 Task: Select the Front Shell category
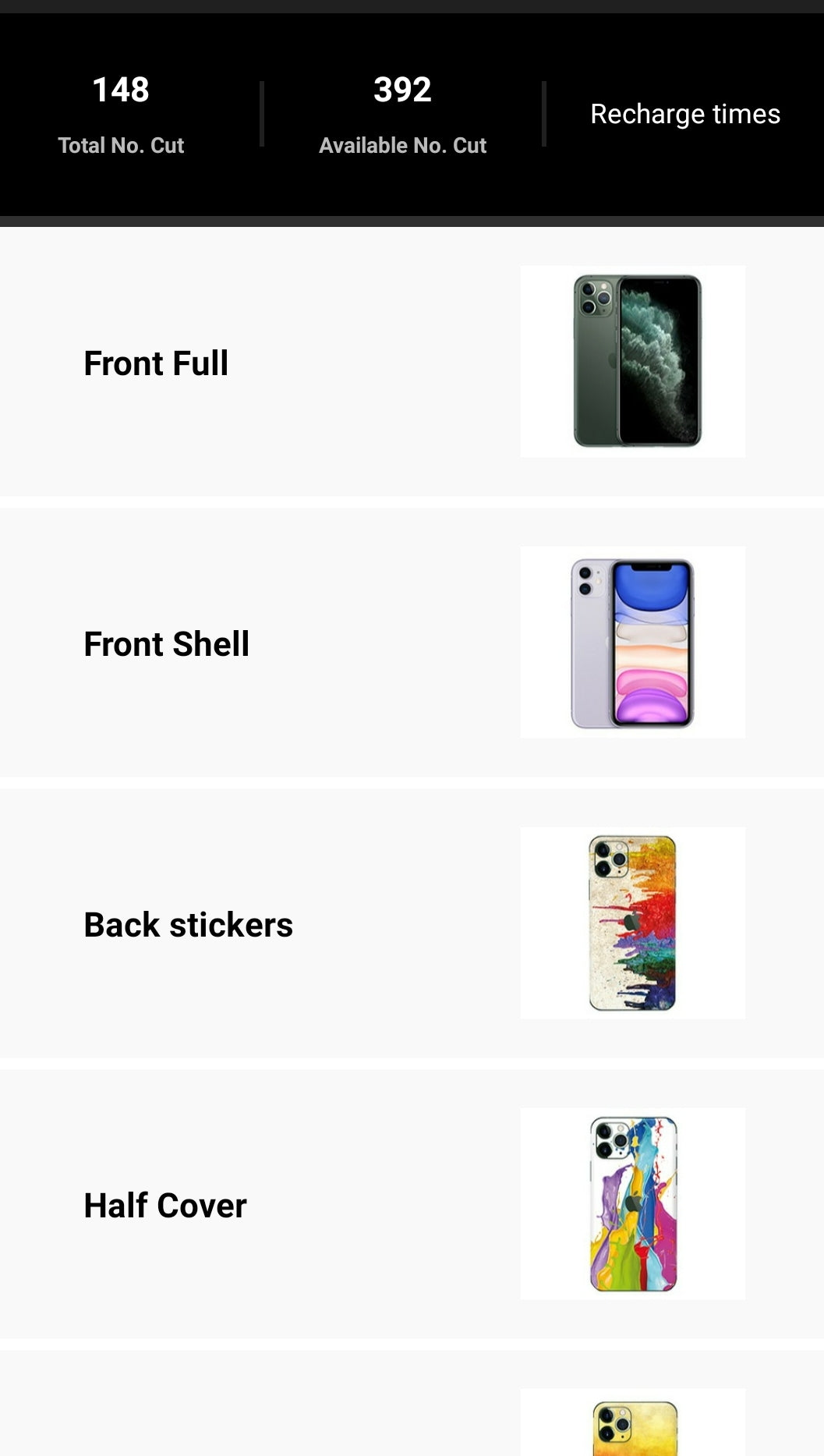(166, 643)
